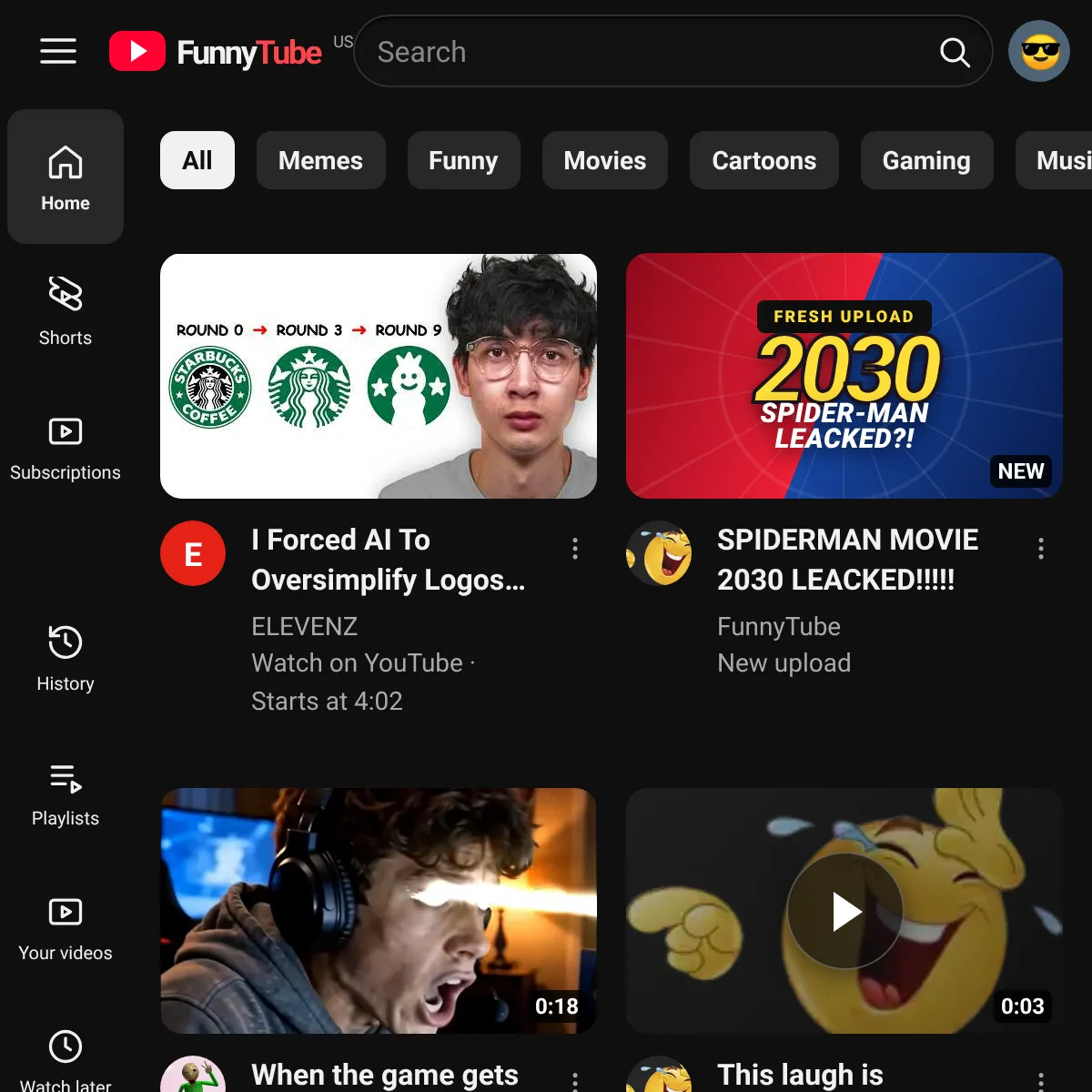Open the gamer with headphones video thumbnail

[379, 911]
